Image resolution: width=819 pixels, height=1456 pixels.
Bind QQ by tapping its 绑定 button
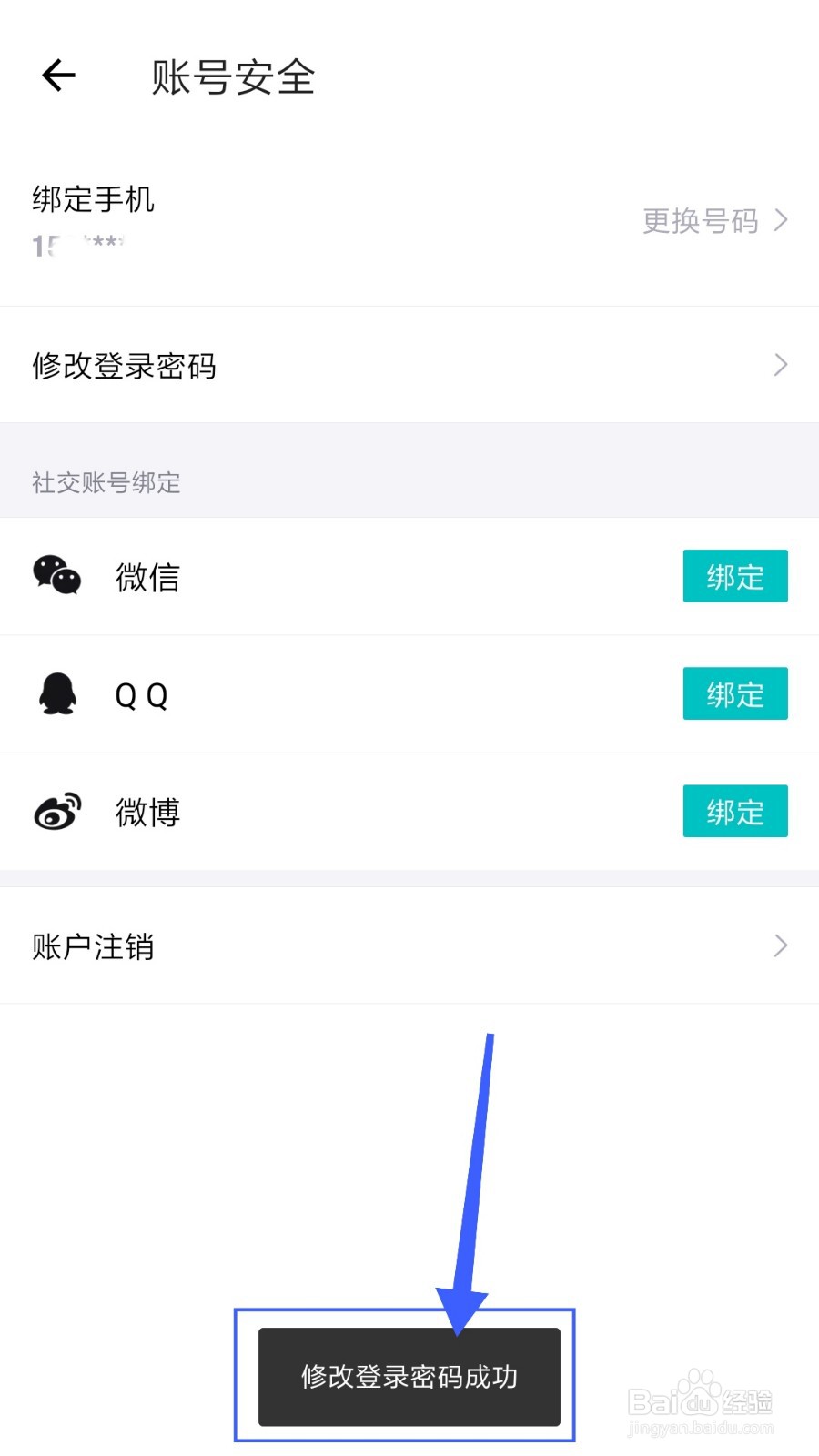point(734,693)
